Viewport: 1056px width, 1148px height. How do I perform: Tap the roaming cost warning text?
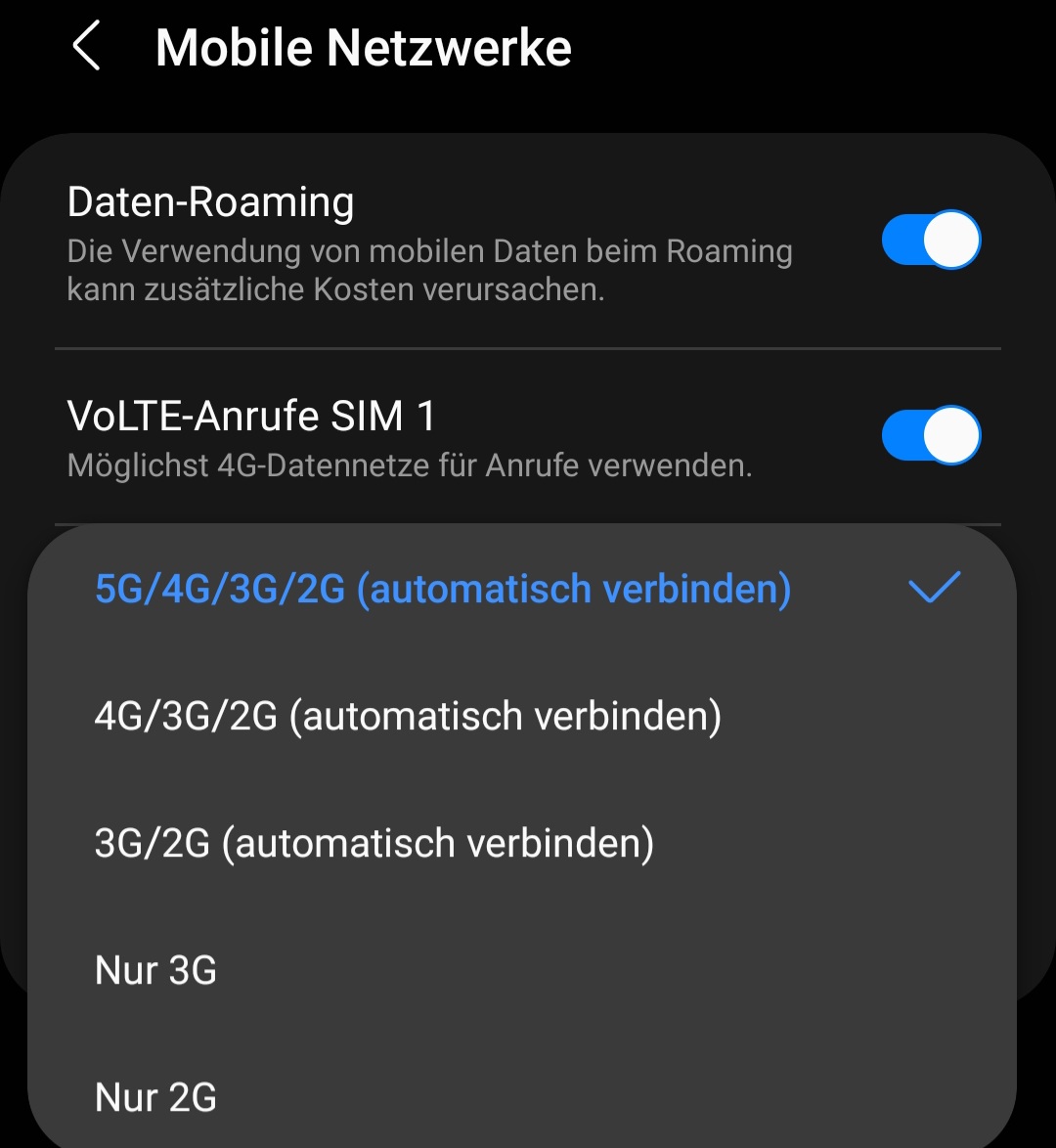point(430,270)
